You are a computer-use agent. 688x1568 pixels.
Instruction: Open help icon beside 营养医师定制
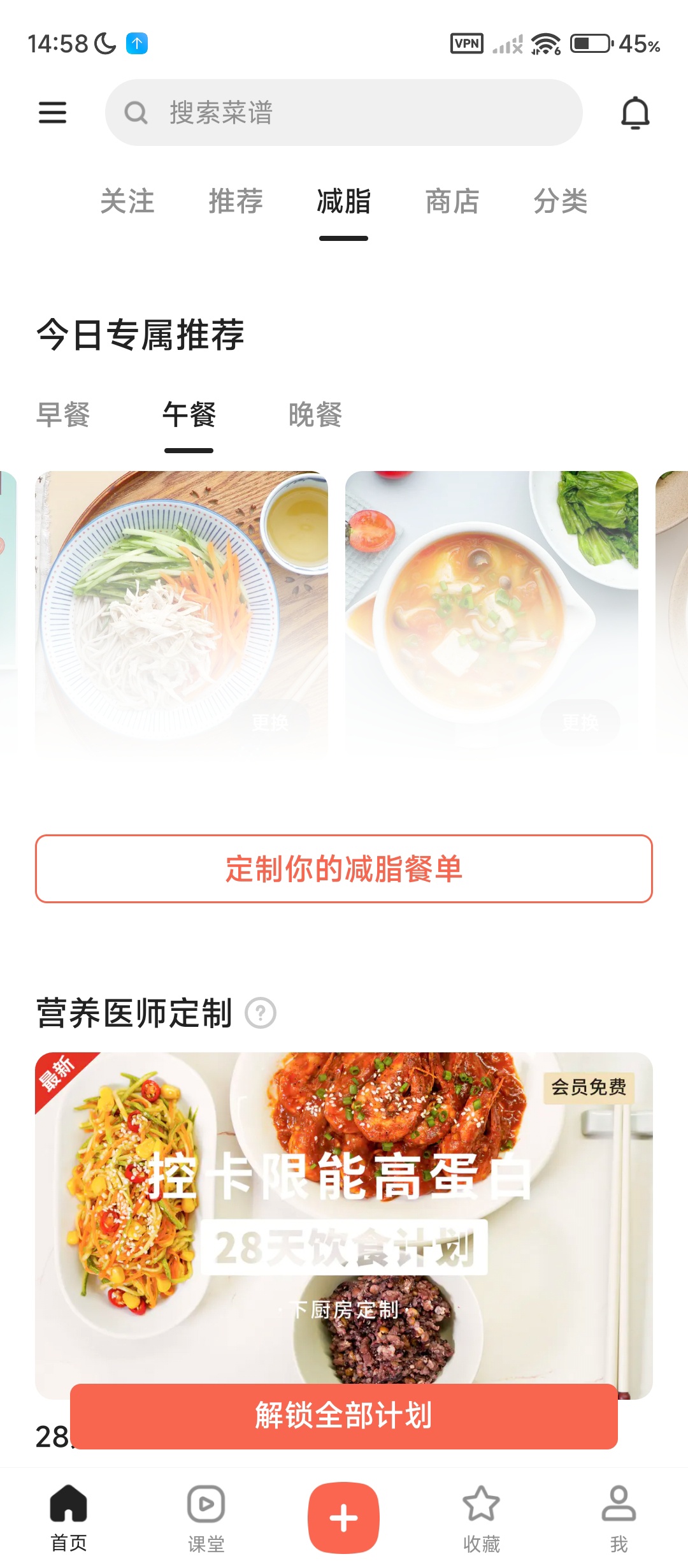[261, 1013]
